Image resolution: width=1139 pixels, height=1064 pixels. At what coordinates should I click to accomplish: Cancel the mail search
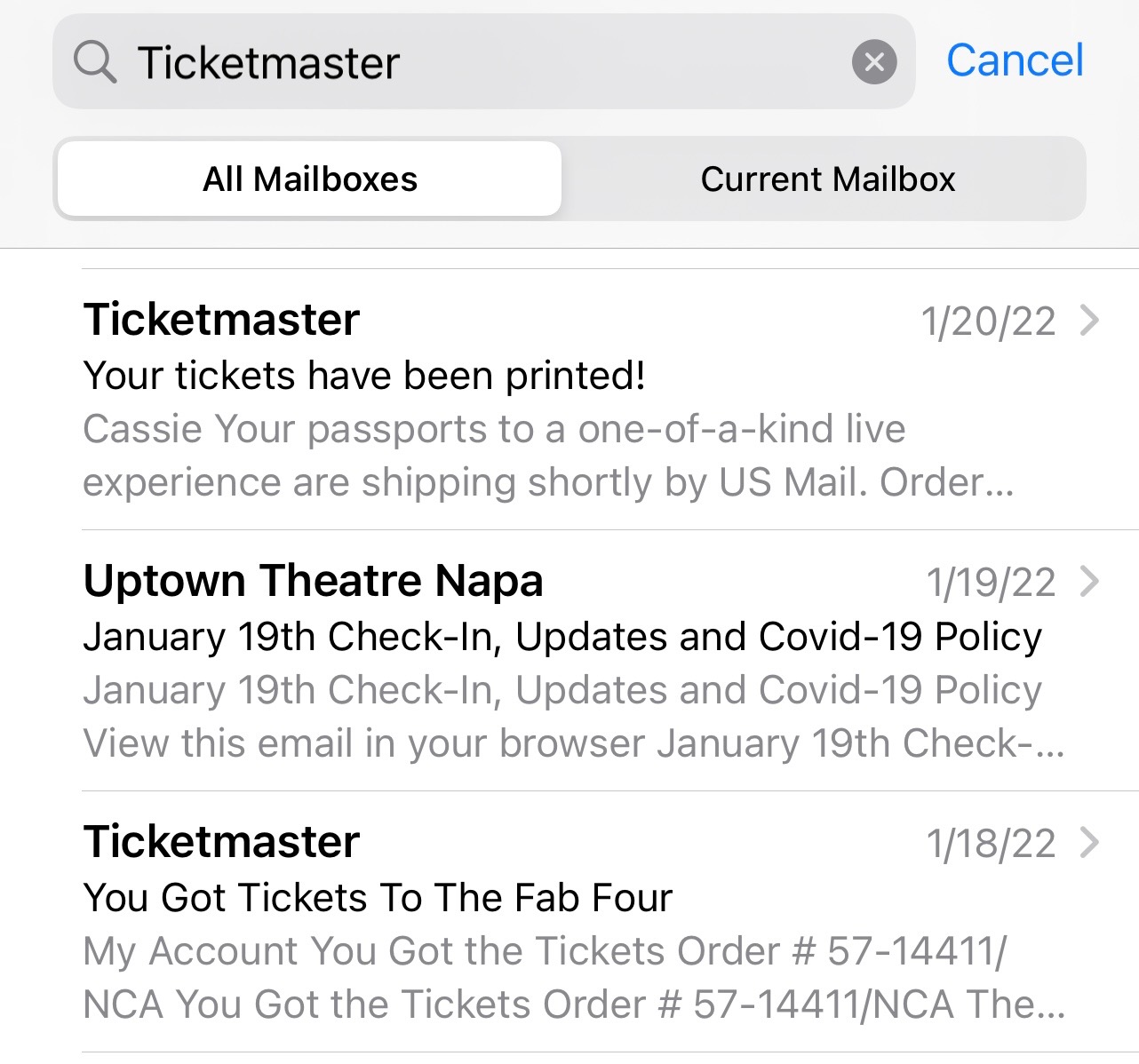1015,60
